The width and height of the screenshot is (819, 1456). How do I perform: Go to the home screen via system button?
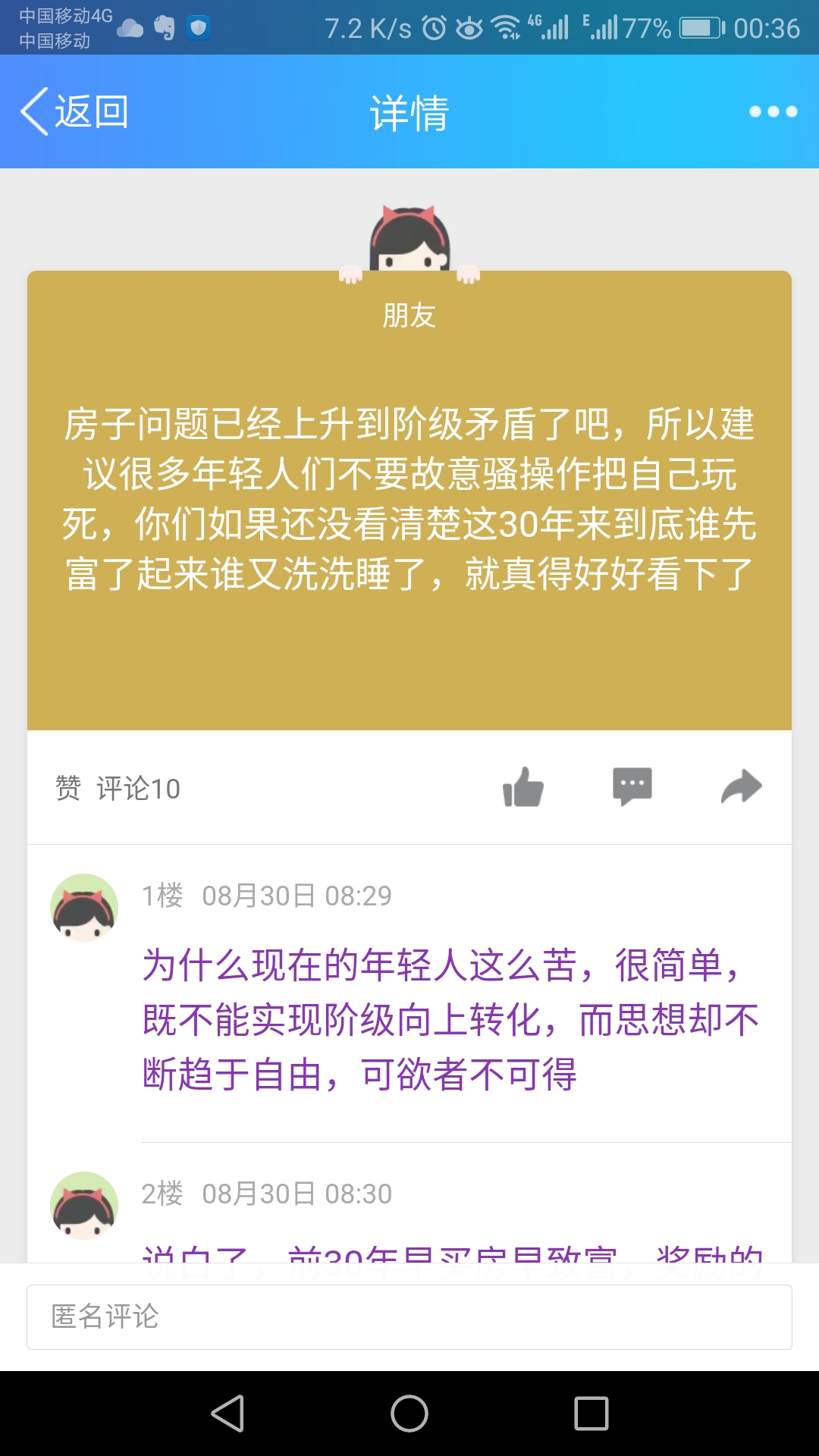(x=409, y=1414)
